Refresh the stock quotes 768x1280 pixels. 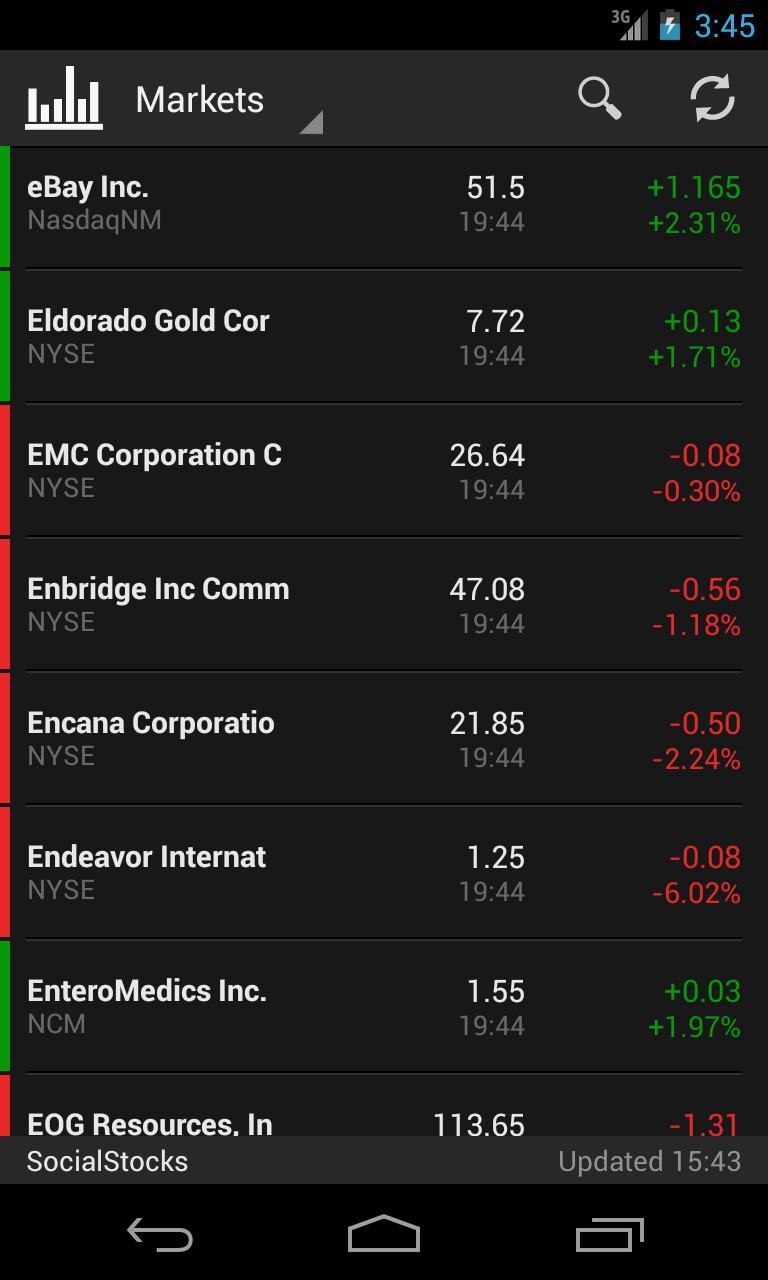point(713,99)
